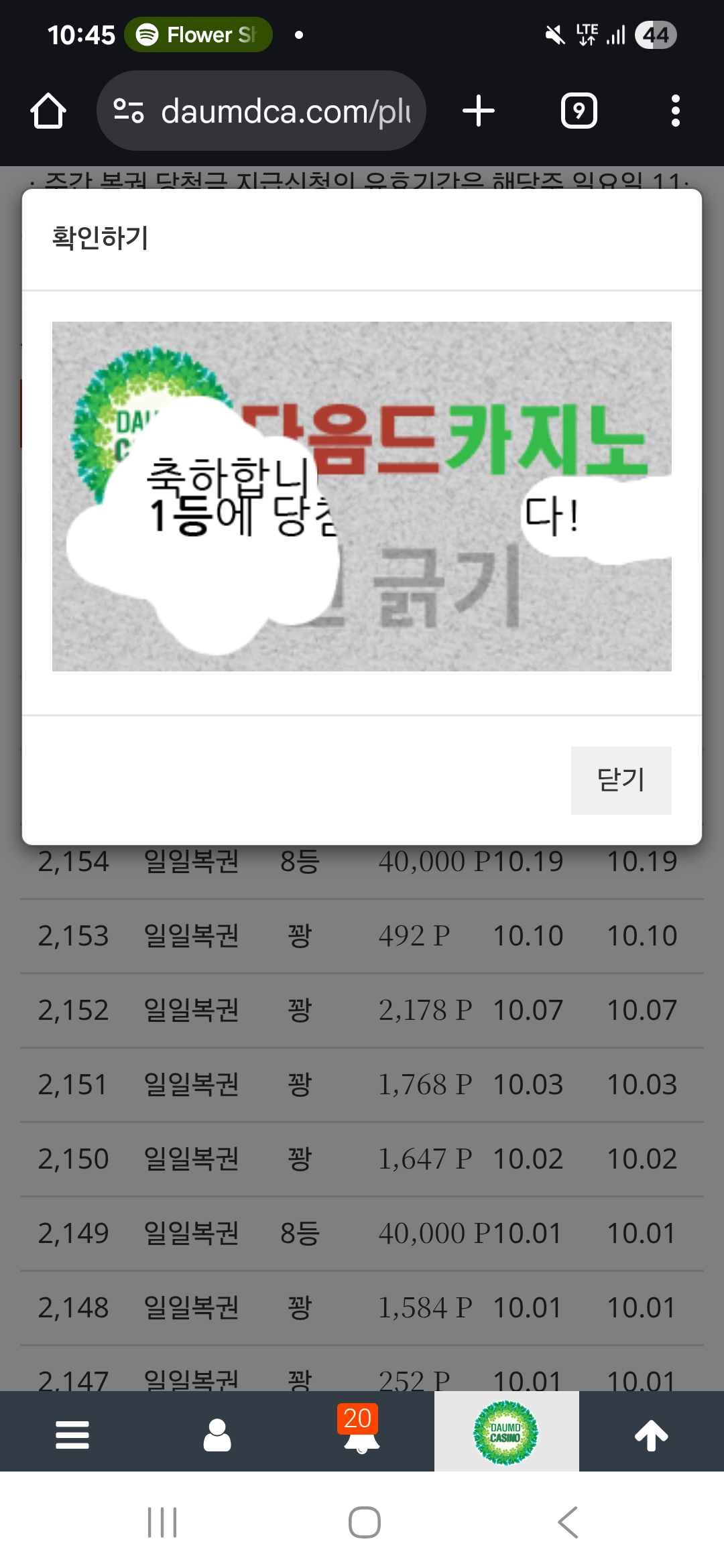Open the hamburger menu in the bottom bar

[72, 1435]
